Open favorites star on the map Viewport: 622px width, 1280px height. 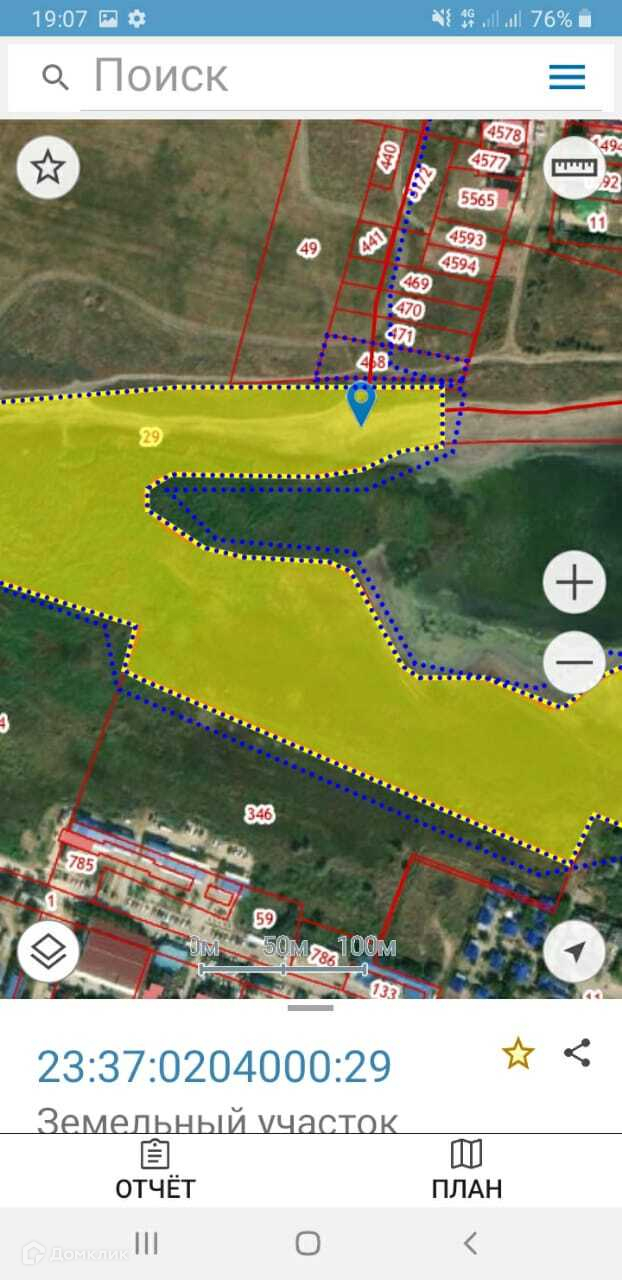48,167
